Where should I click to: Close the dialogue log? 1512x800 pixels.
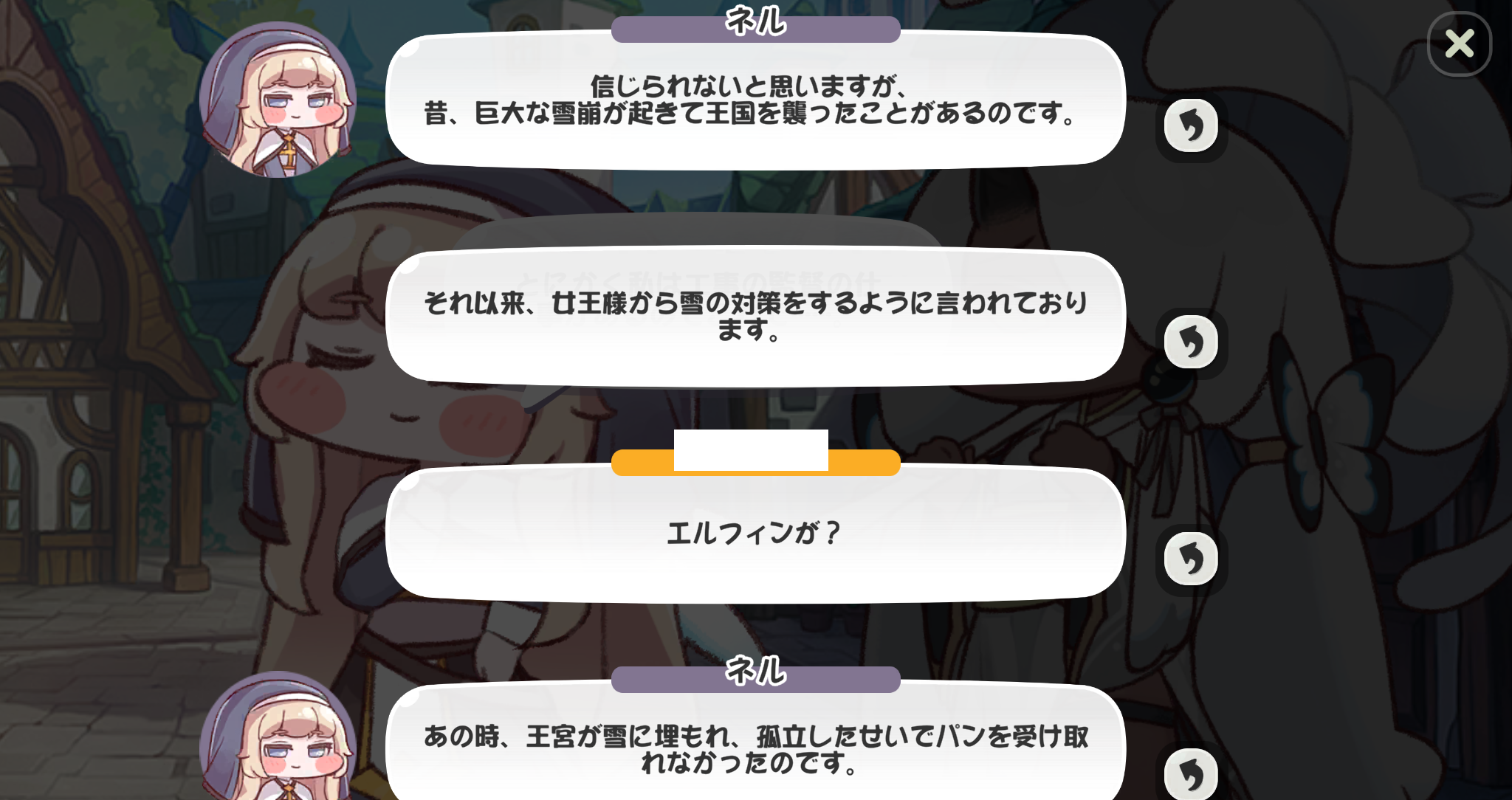1459,44
